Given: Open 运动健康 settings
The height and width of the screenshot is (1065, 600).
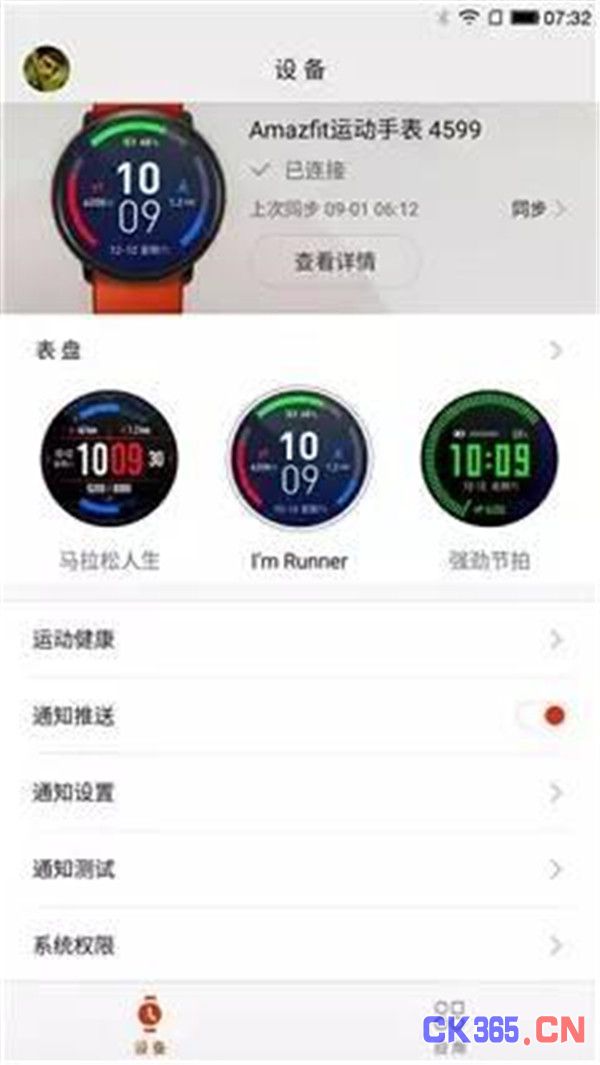Looking at the screenshot, I should coord(300,640).
